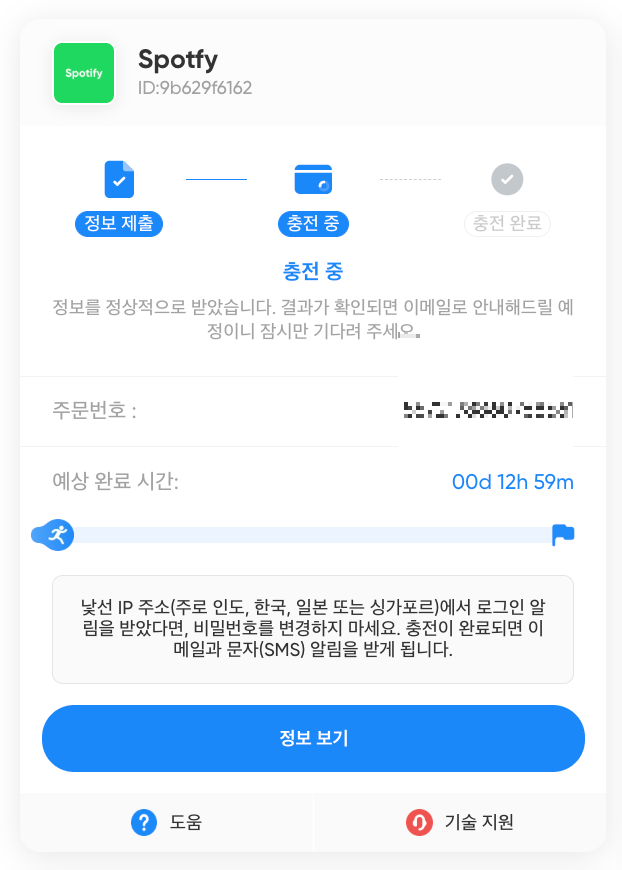Contact 기술 지원 technical support

459,822
